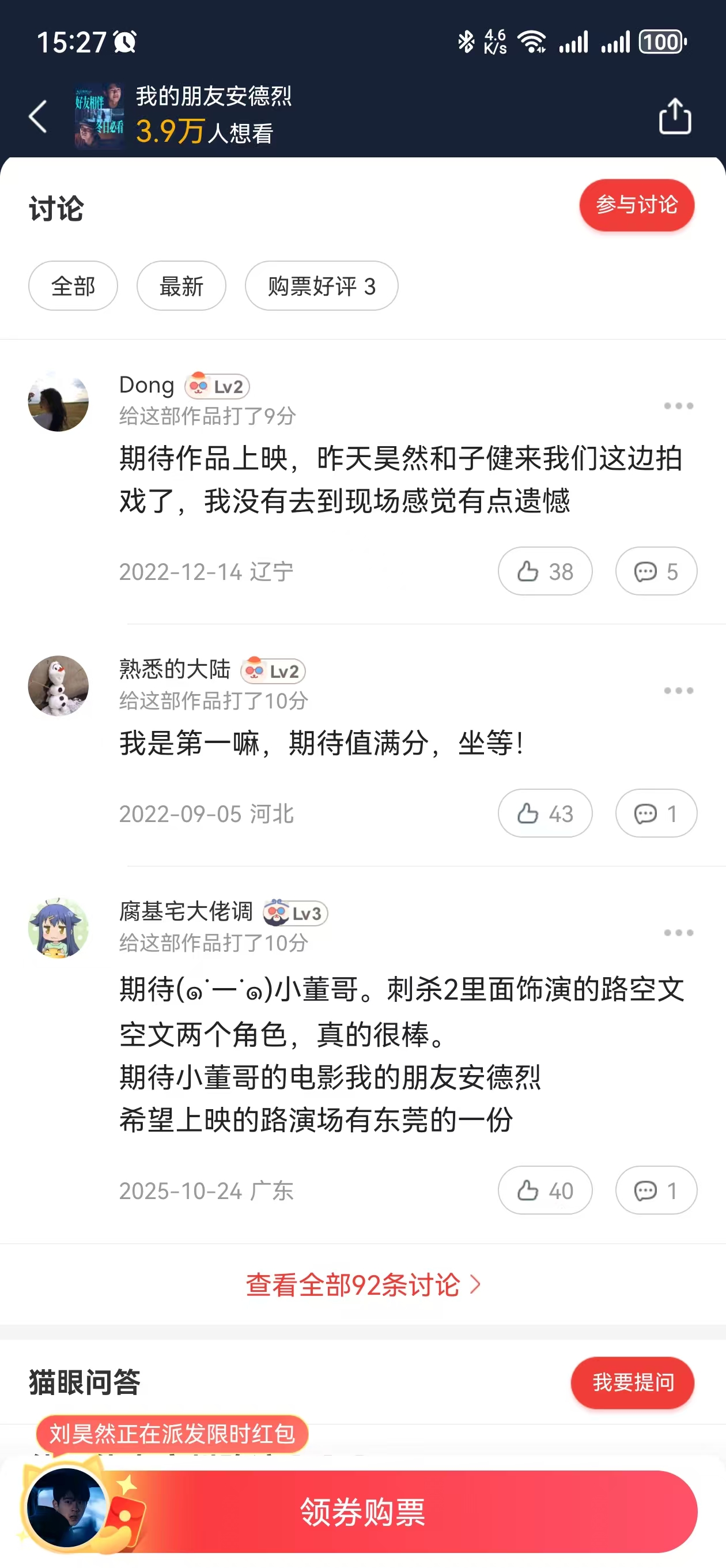This screenshot has width=726, height=1568.
Task: Select the 全部 filter chip
Action: (x=73, y=286)
